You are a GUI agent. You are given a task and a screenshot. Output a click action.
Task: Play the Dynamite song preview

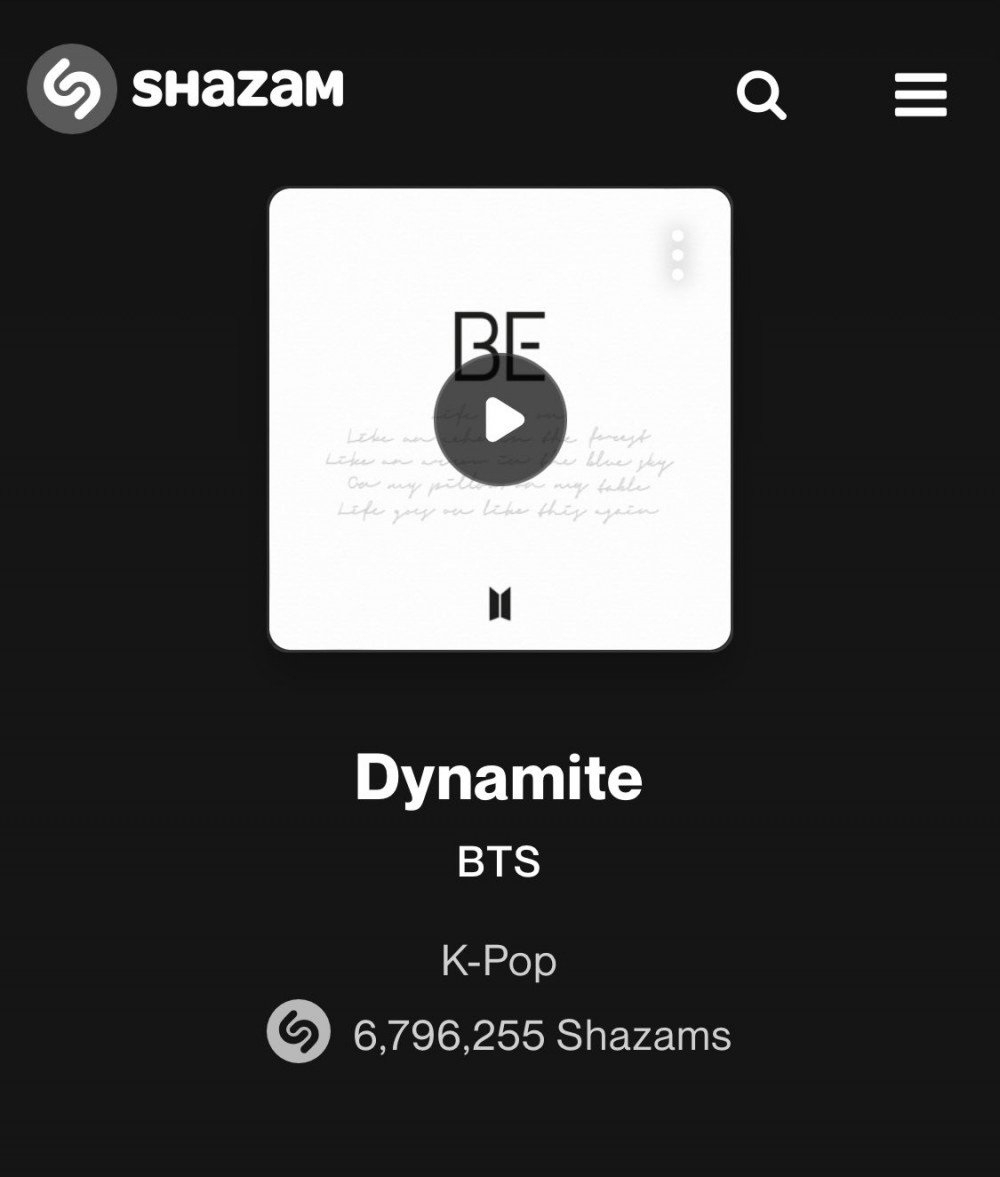click(500, 419)
